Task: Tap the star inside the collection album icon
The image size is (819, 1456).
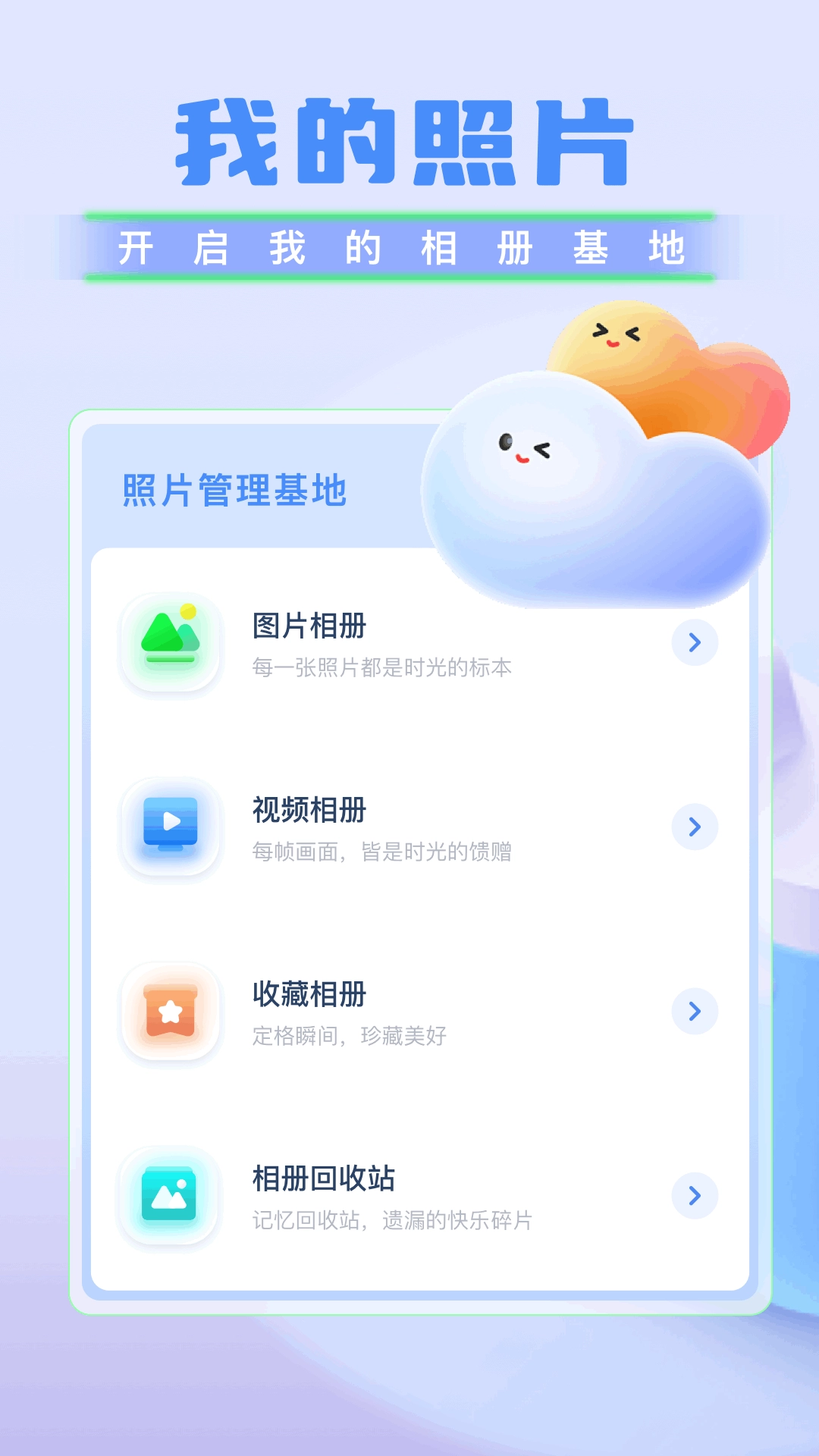Action: (171, 1010)
